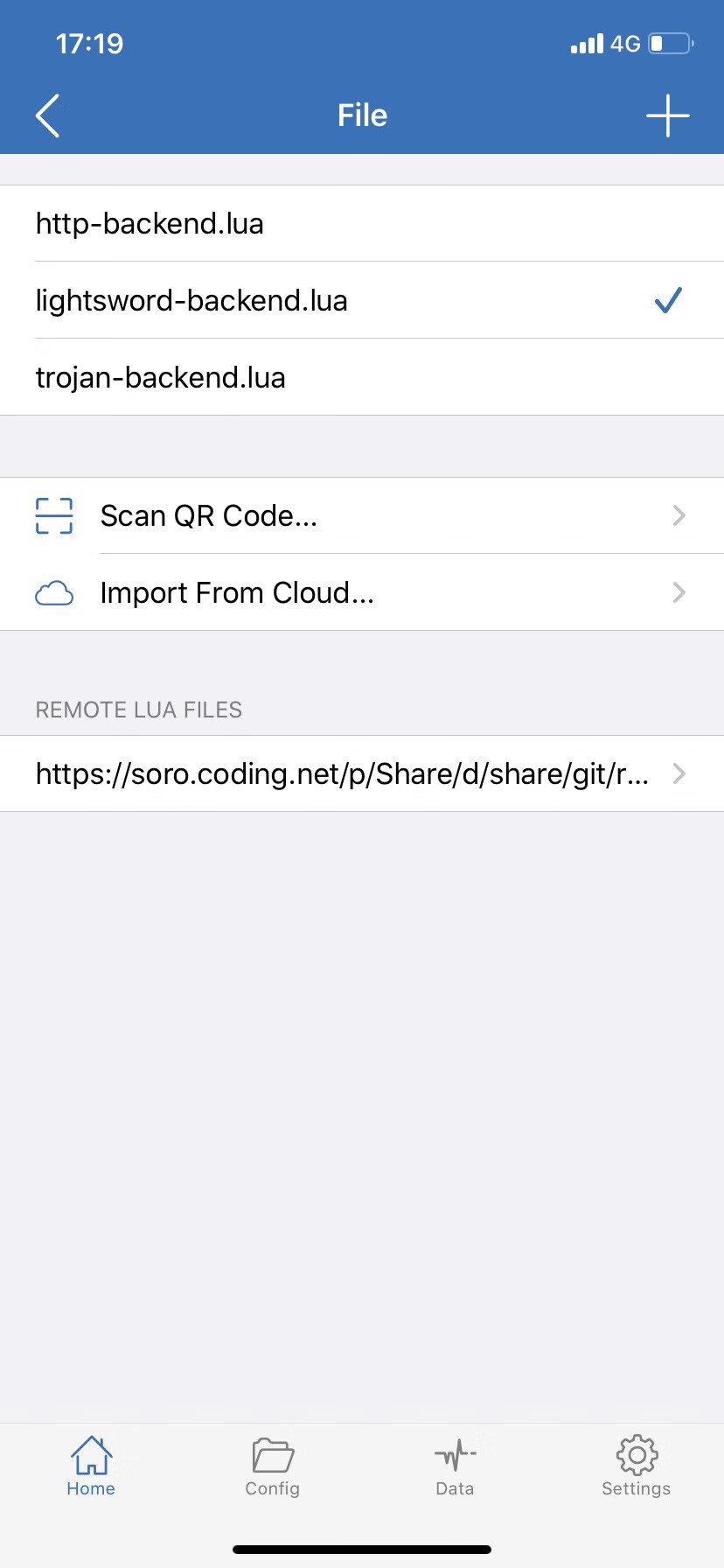Switch to the Settings tab

(636, 1466)
